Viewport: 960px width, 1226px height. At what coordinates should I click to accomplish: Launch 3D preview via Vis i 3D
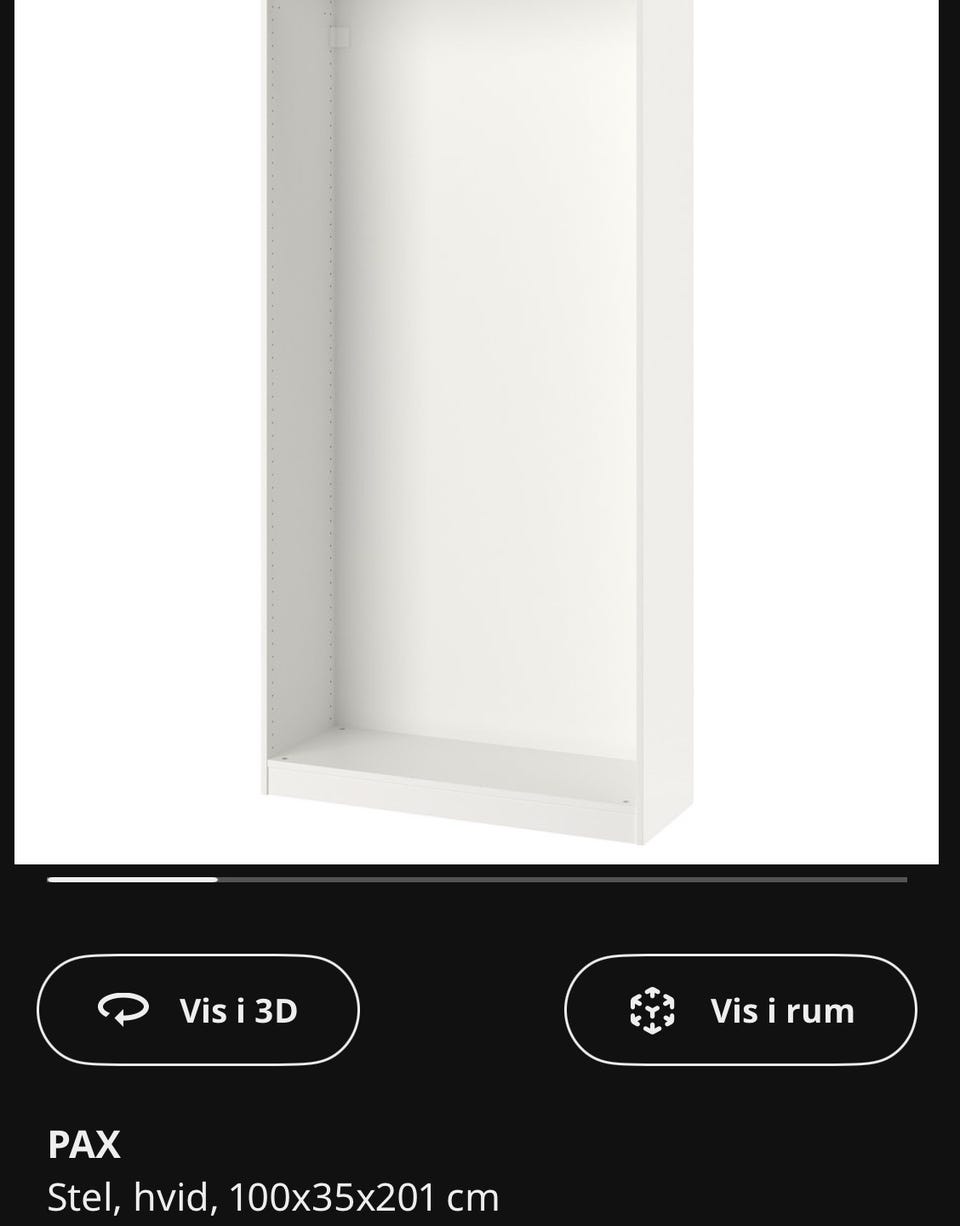(198, 1010)
